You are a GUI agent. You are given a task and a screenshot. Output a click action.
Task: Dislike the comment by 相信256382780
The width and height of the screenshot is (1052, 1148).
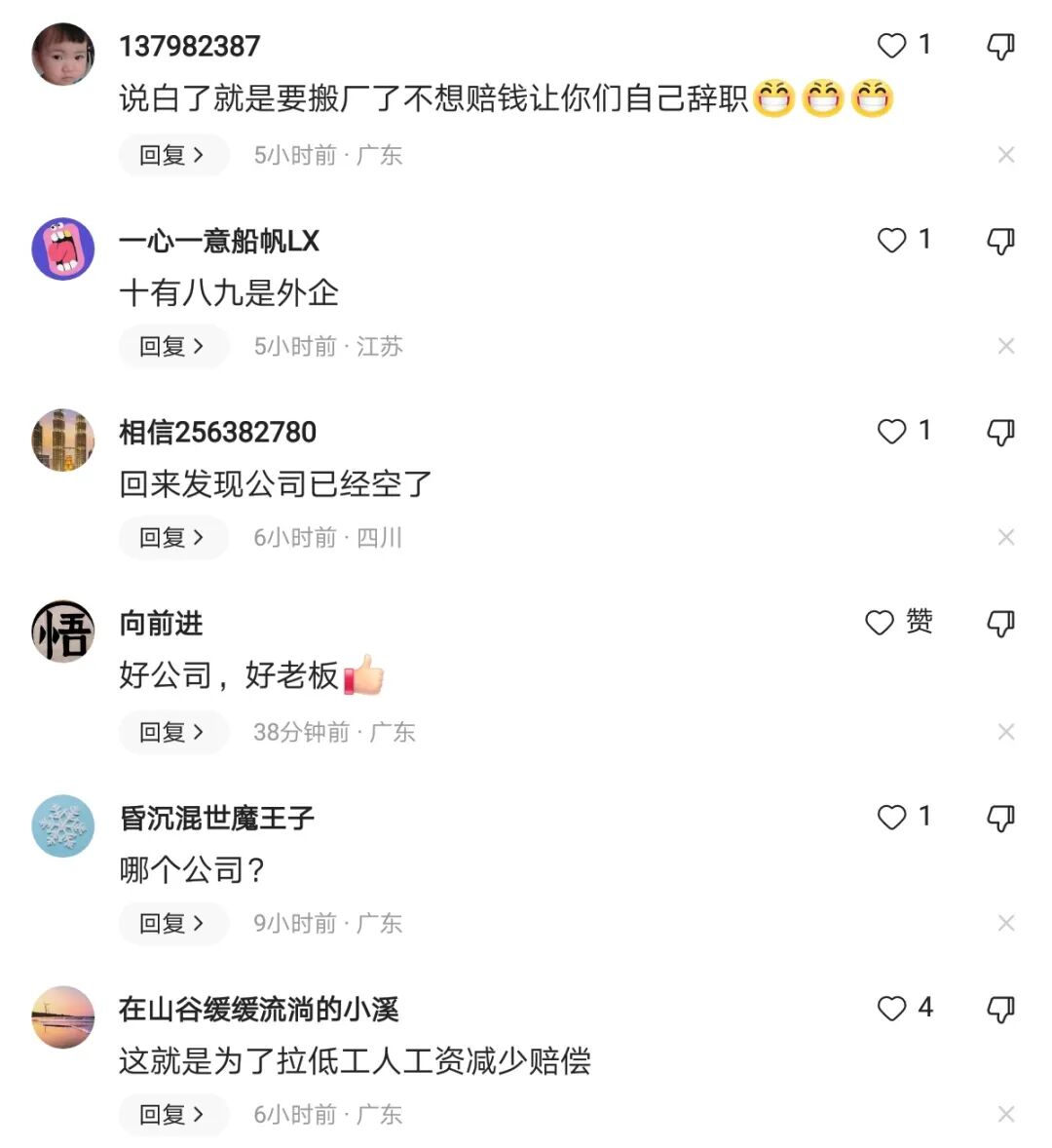tap(1000, 433)
